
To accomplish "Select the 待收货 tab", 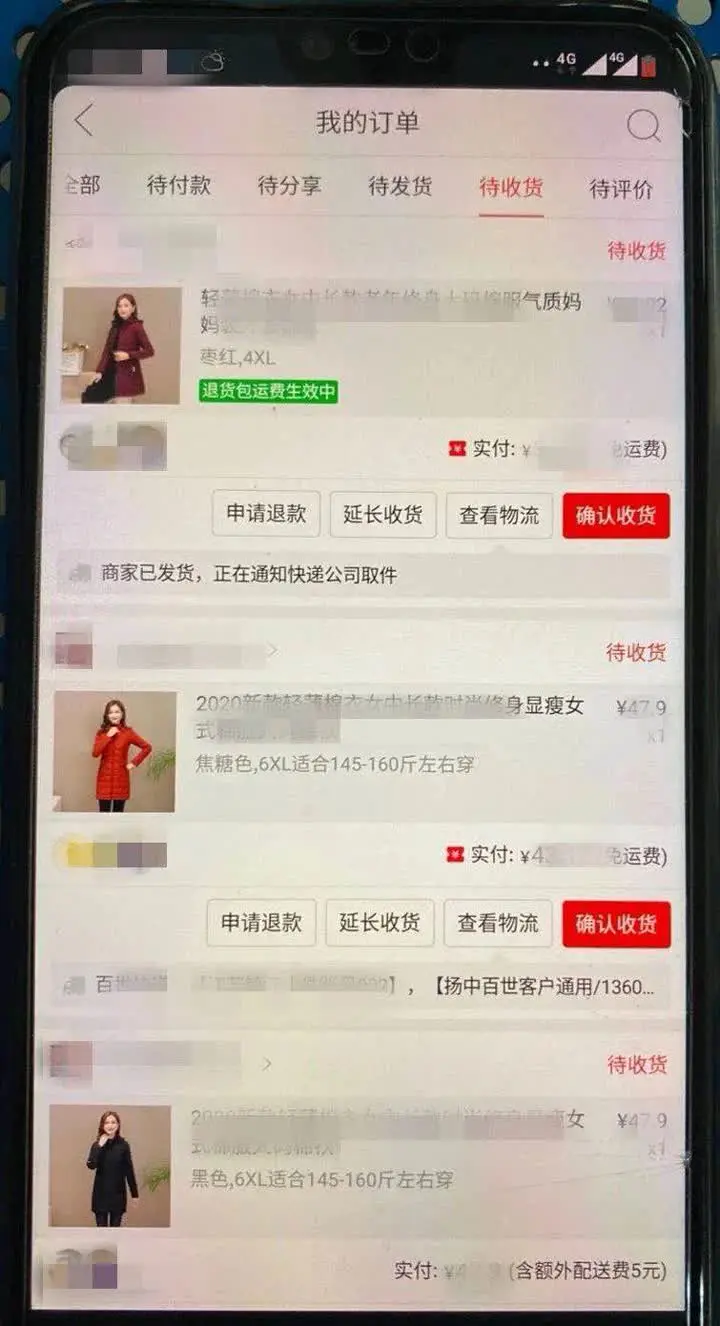I will click(x=511, y=187).
